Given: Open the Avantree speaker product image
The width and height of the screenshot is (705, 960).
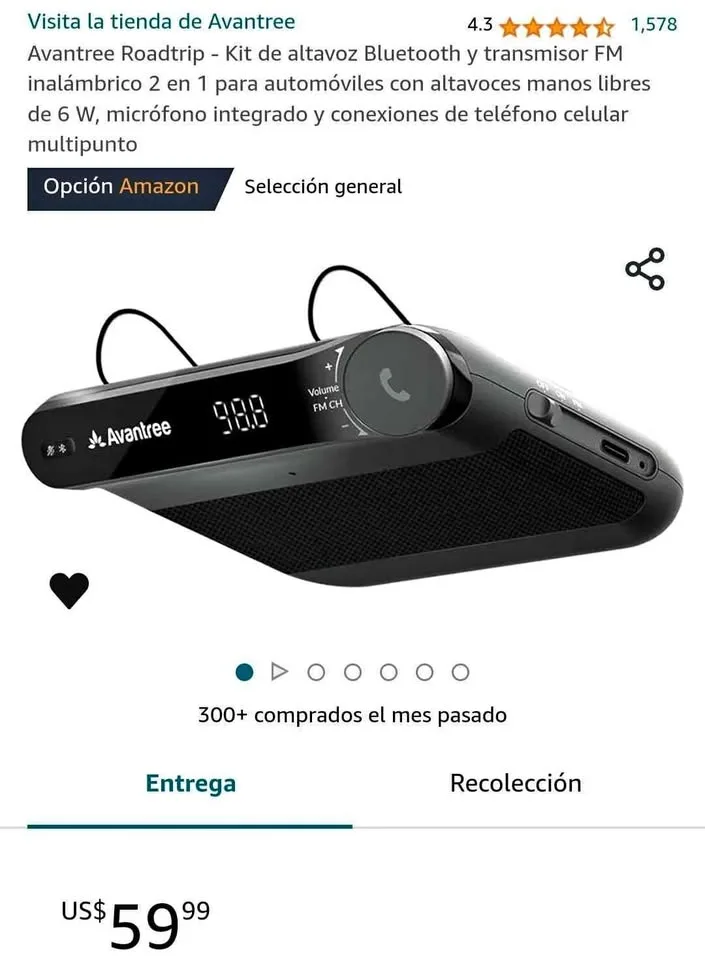Looking at the screenshot, I should tap(350, 440).
